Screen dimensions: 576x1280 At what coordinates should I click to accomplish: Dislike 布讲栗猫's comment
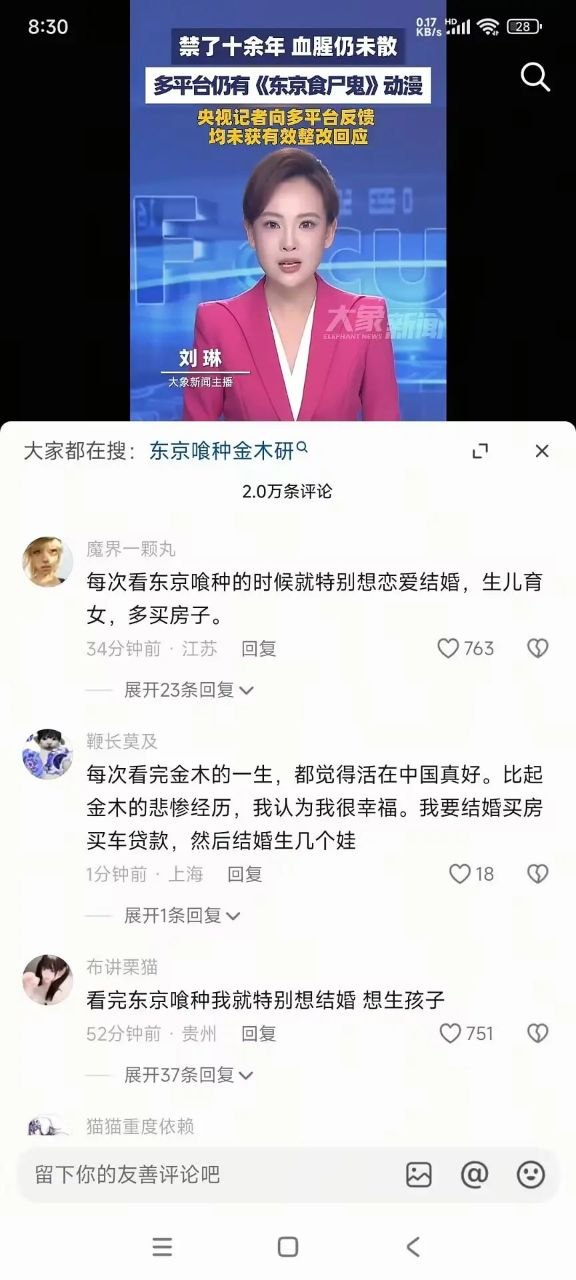[538, 1033]
